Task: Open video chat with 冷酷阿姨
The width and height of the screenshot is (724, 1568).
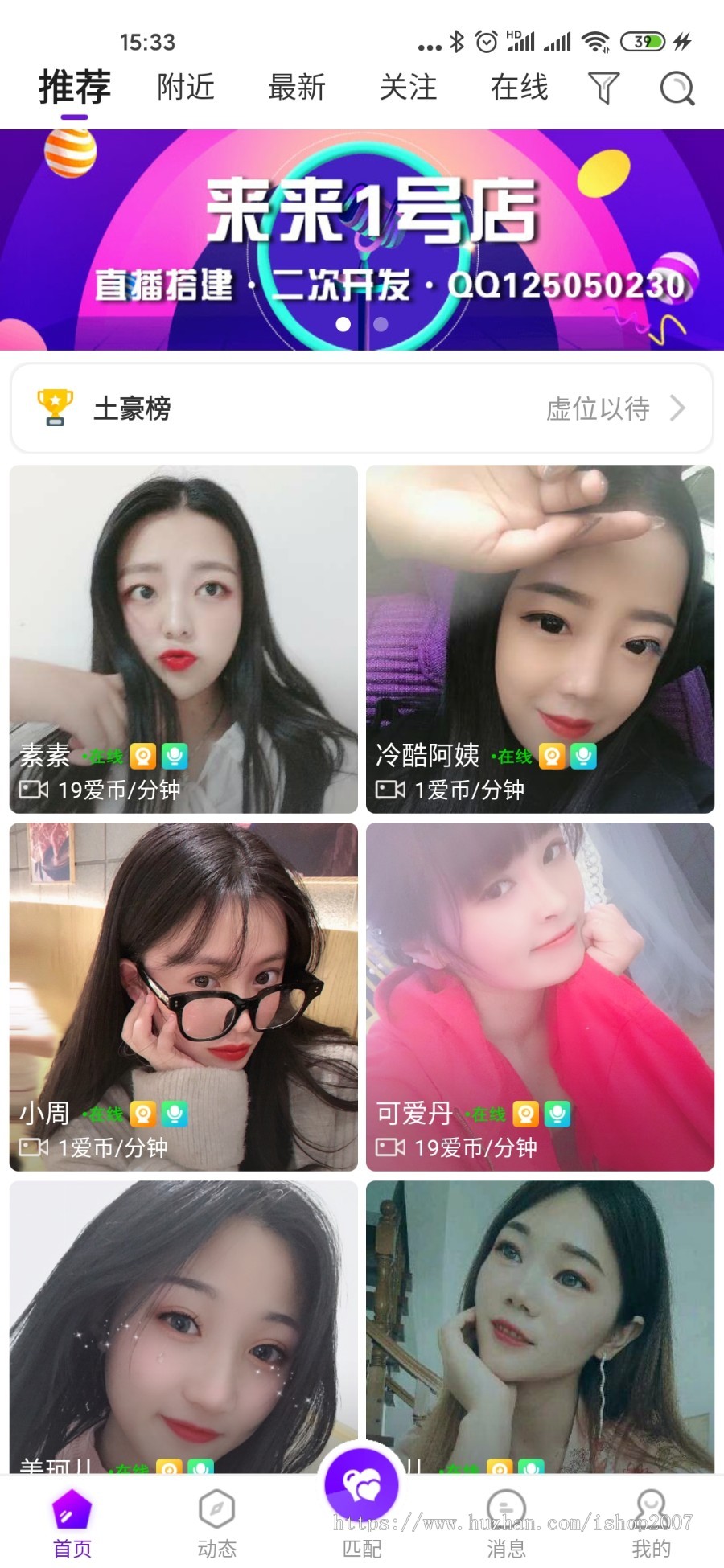Action: pyautogui.click(x=553, y=757)
